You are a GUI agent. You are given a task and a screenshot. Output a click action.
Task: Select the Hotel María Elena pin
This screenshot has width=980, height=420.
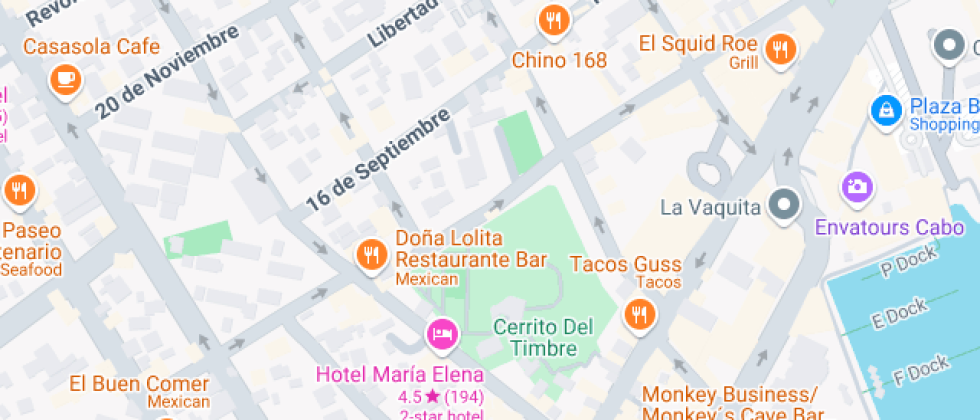(x=441, y=334)
